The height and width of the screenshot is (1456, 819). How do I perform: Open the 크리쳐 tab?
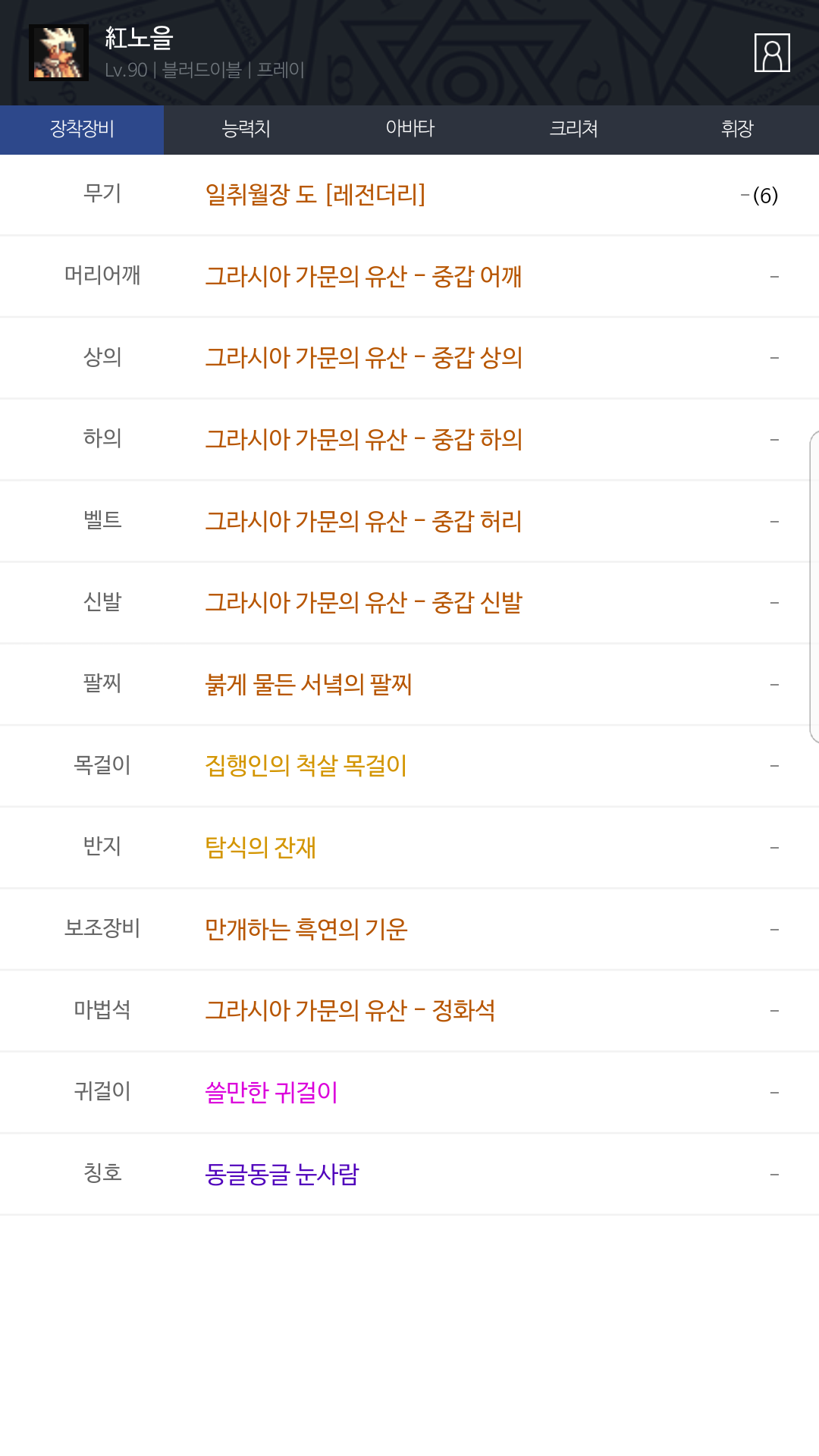(573, 129)
